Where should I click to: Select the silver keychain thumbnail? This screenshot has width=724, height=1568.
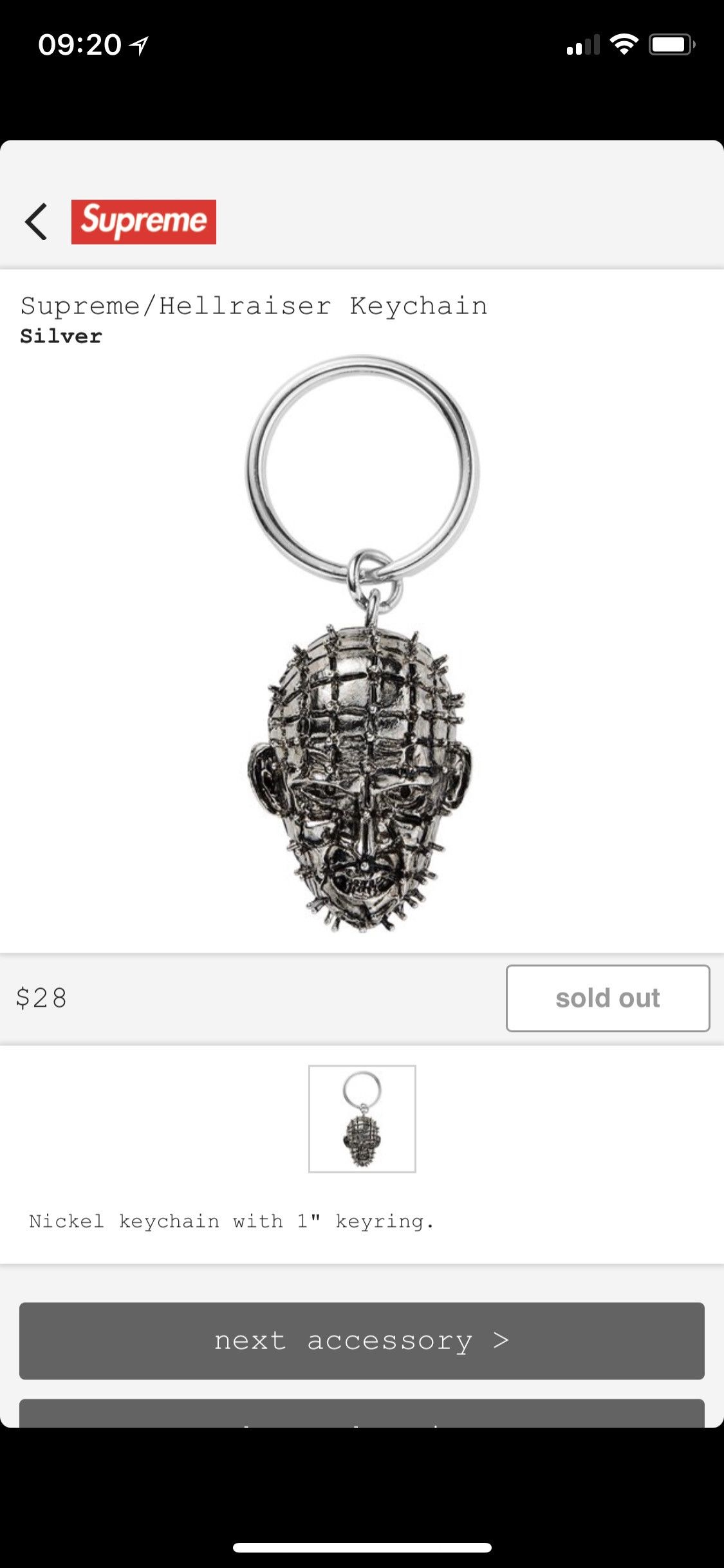[362, 1119]
